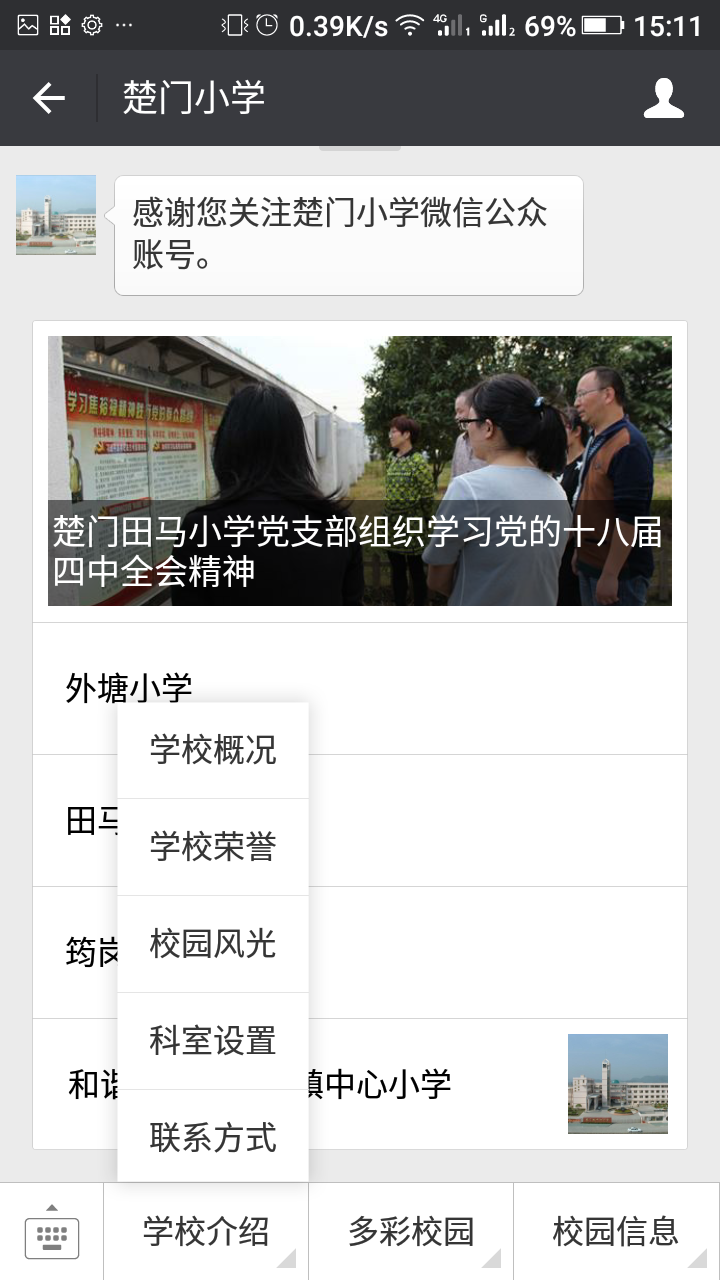
Task: Go back from 楚门小学 chat
Action: click(48, 98)
